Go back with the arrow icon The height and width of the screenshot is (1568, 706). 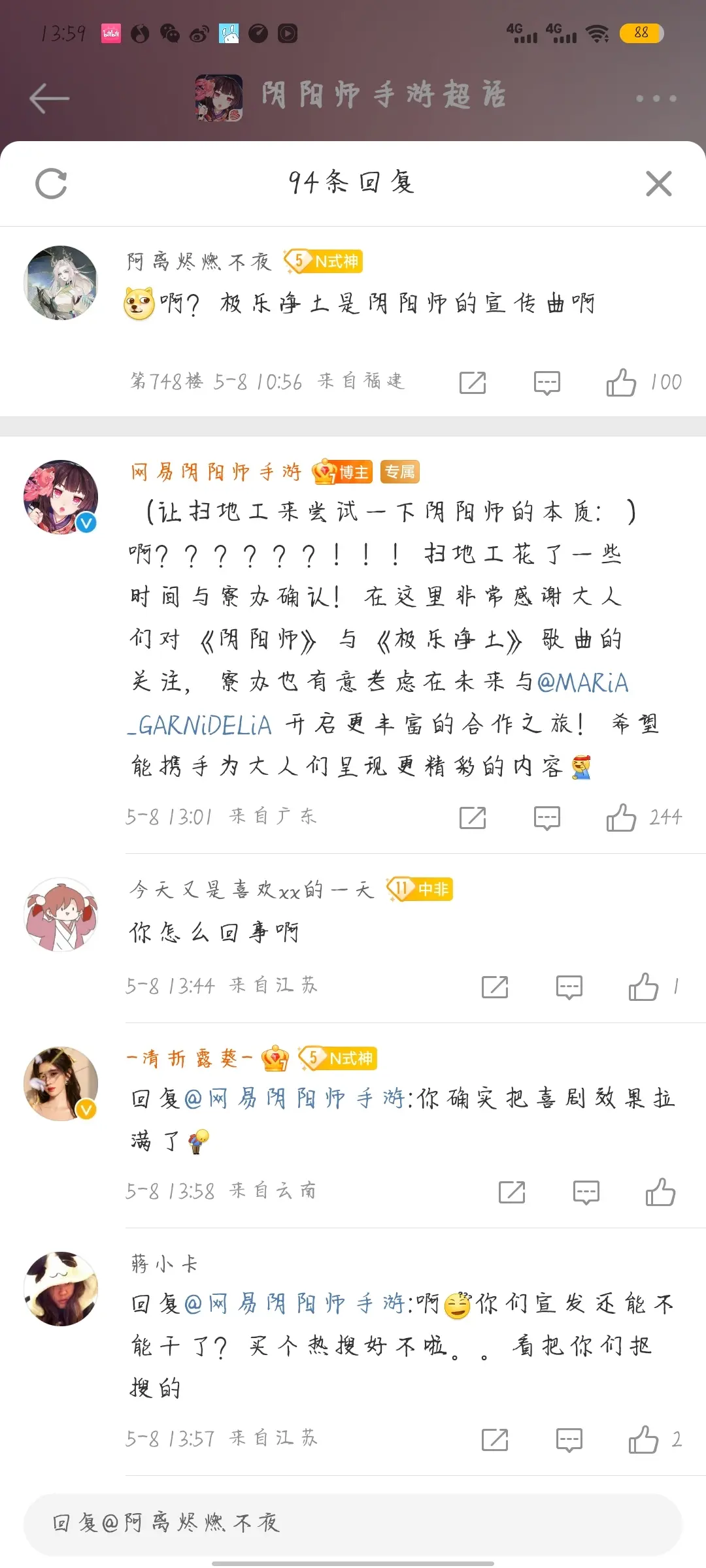(49, 99)
